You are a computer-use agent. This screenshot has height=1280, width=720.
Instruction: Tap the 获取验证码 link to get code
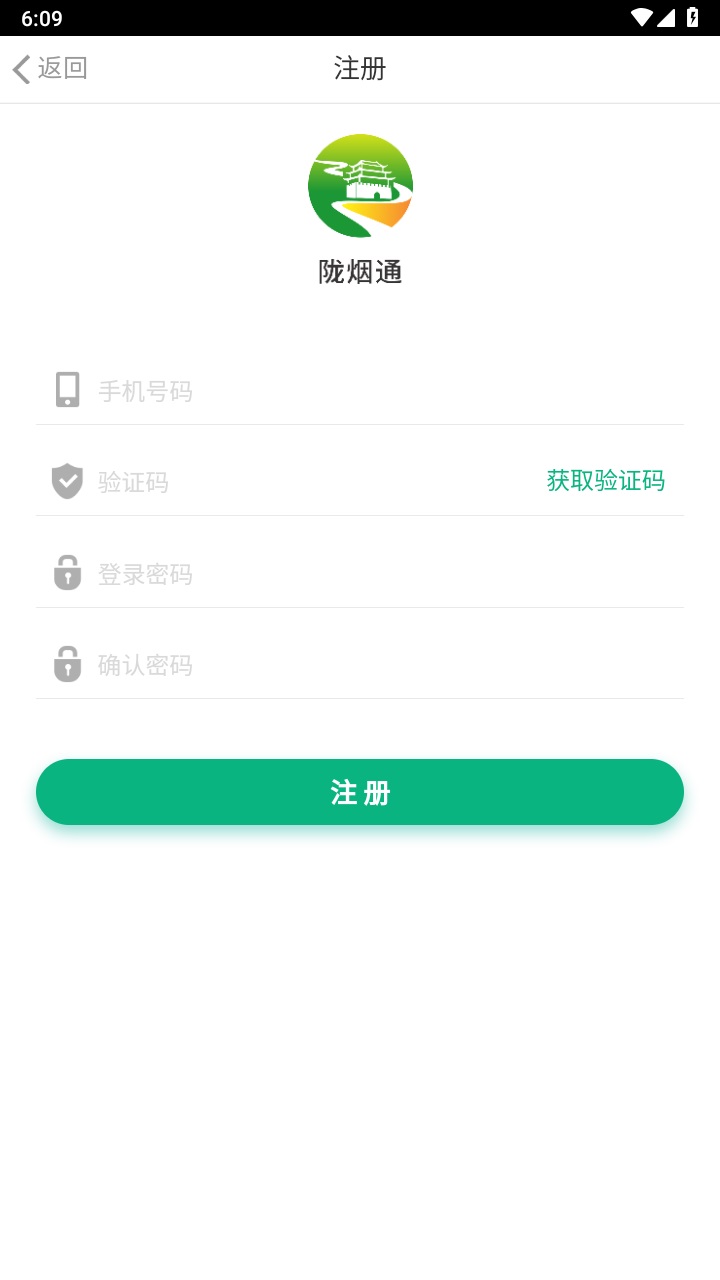coord(605,480)
